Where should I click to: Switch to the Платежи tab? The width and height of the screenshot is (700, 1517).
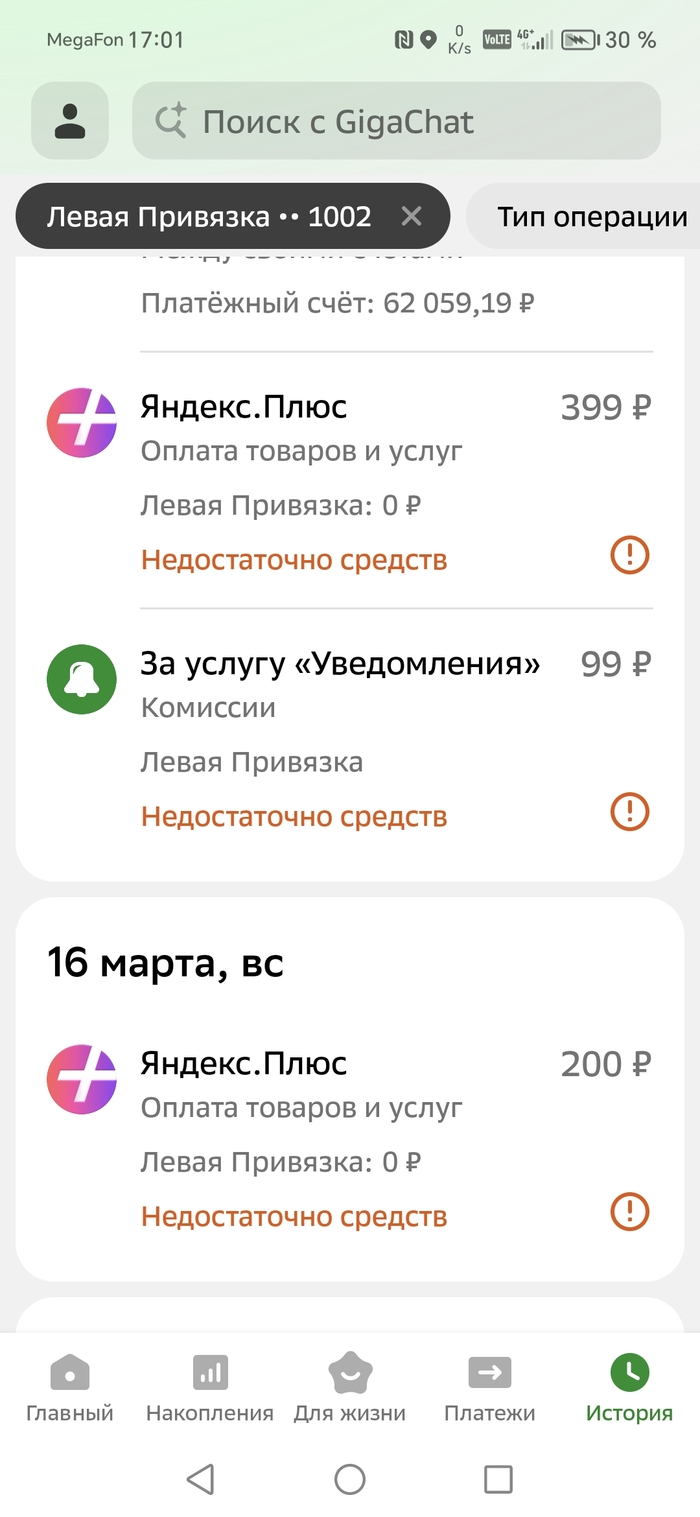[x=490, y=1388]
